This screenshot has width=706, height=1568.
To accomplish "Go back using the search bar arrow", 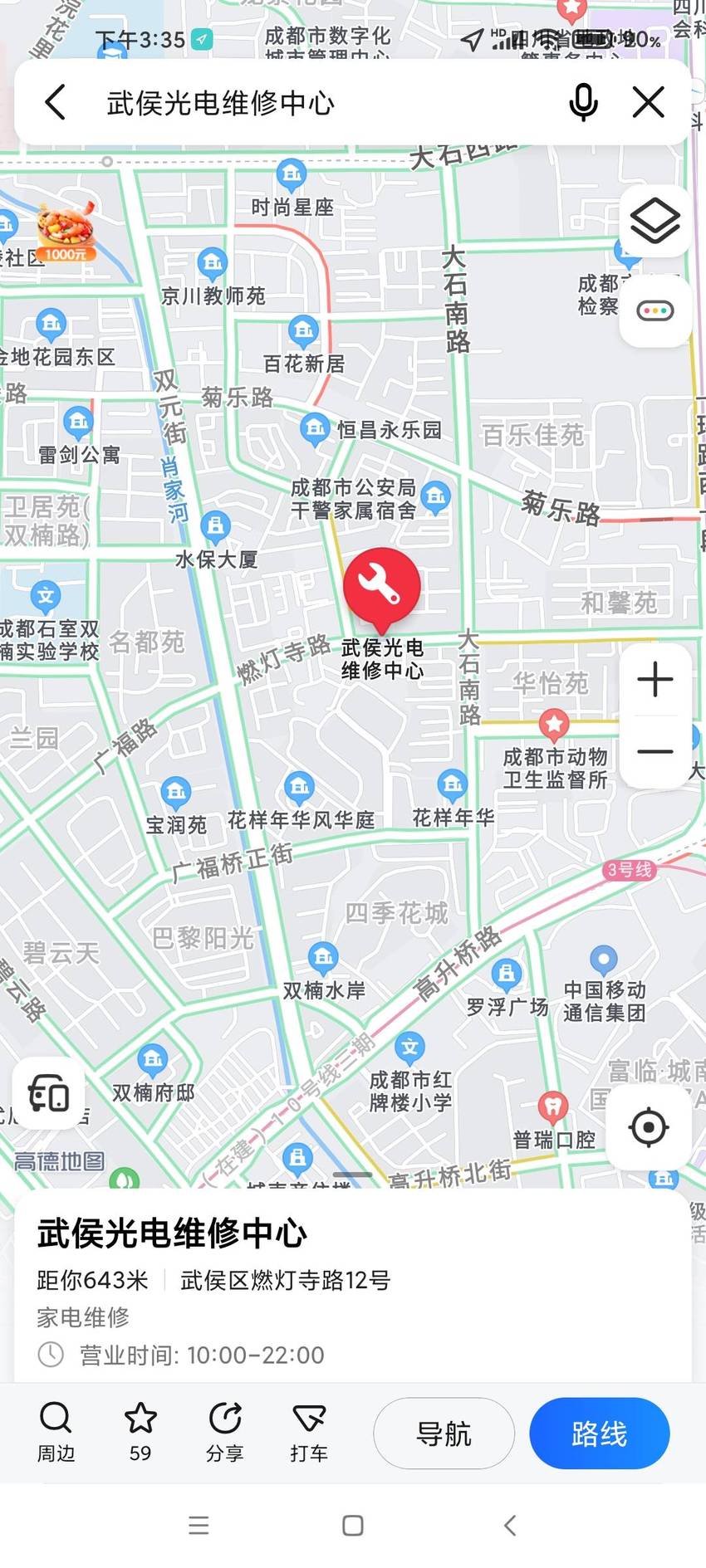I will [55, 102].
